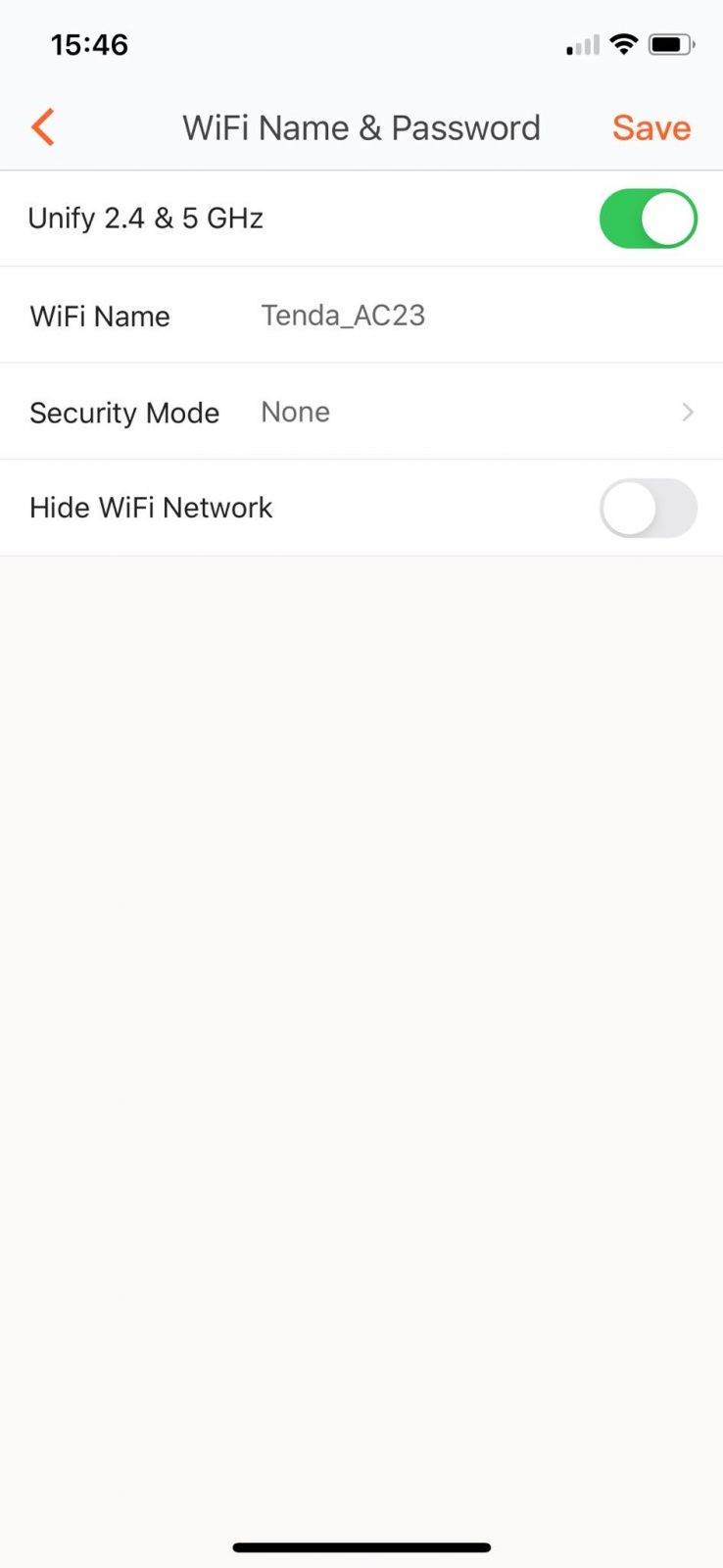Go back using the orange arrow
The width and height of the screenshot is (723, 1568).
[x=42, y=127]
